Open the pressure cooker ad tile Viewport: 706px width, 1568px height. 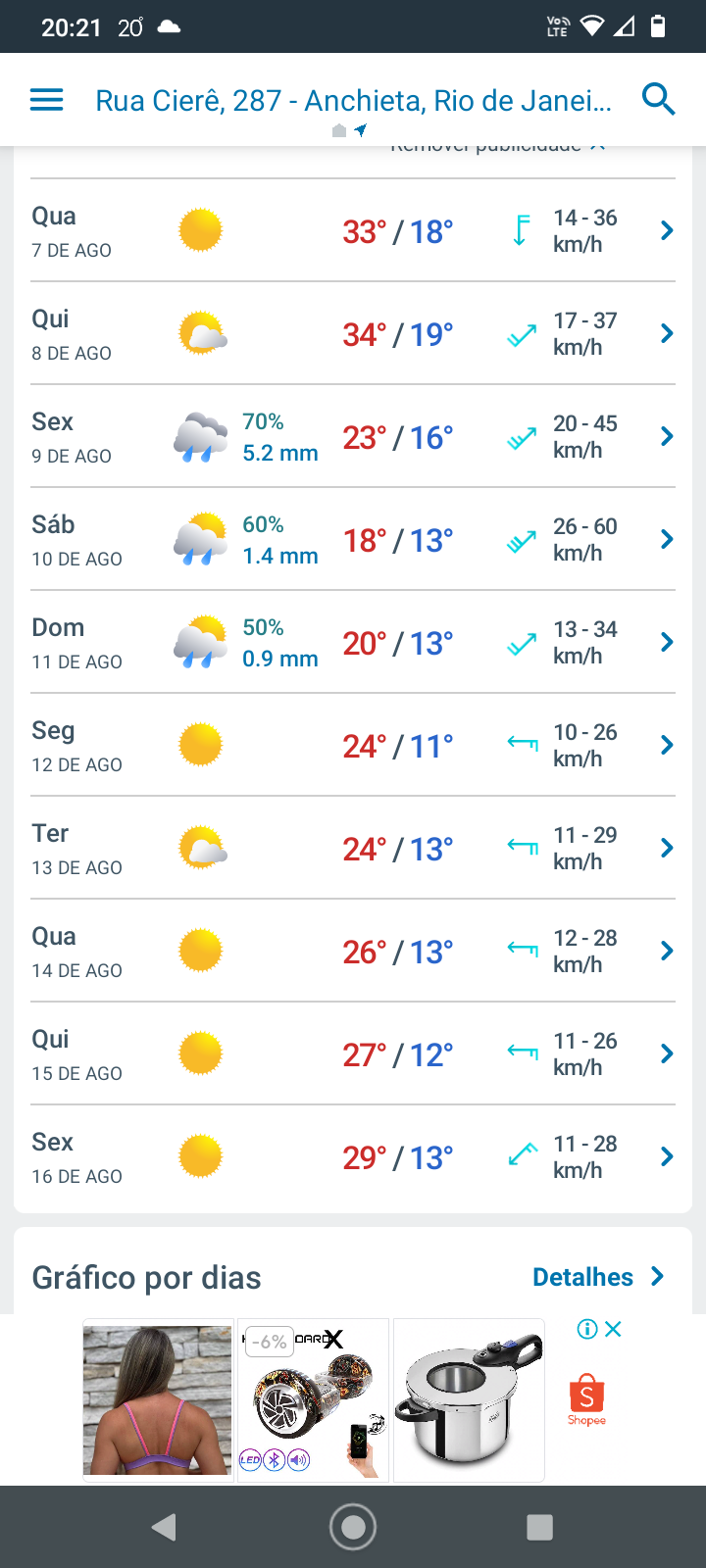click(x=468, y=1399)
